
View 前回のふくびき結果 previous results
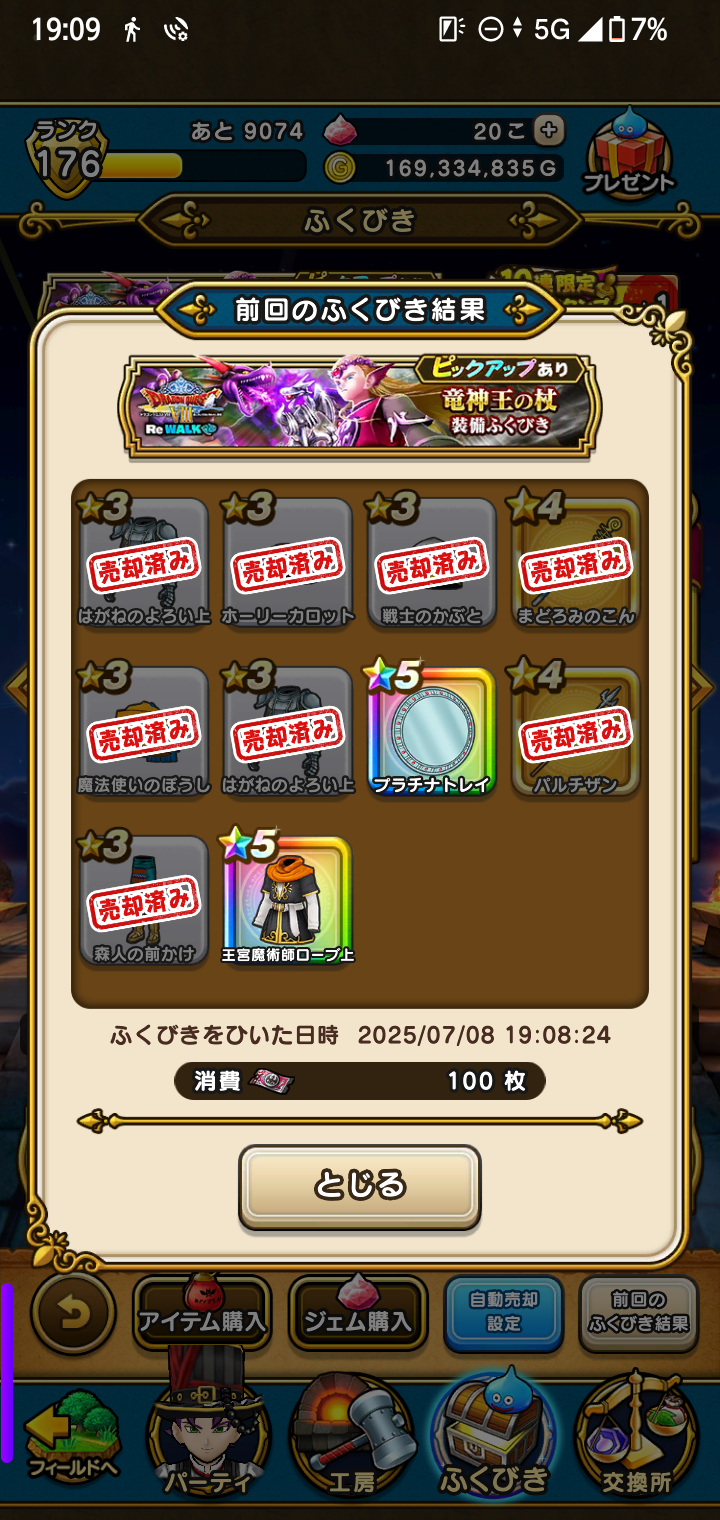pyautogui.click(x=638, y=1312)
